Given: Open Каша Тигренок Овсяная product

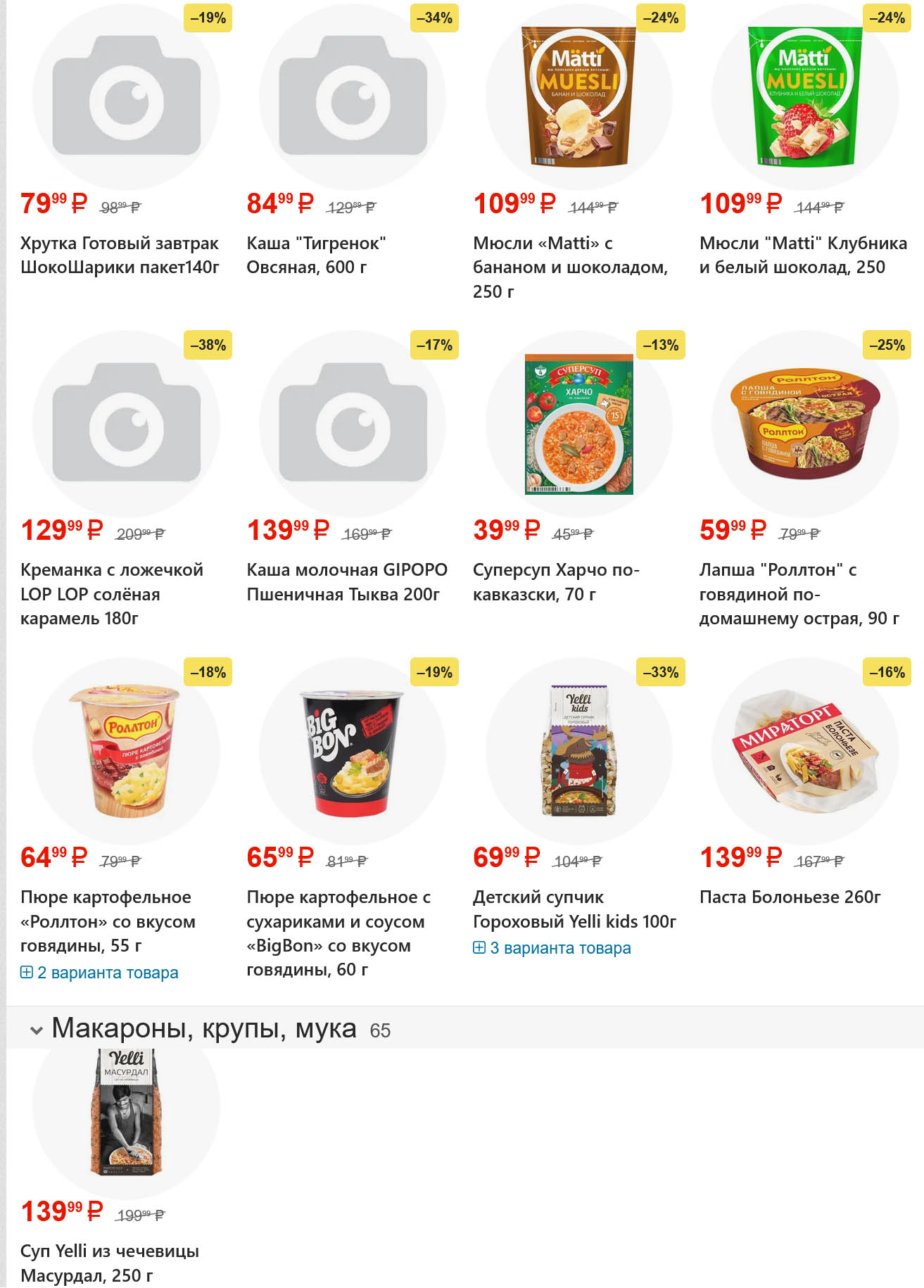Looking at the screenshot, I should point(316,255).
